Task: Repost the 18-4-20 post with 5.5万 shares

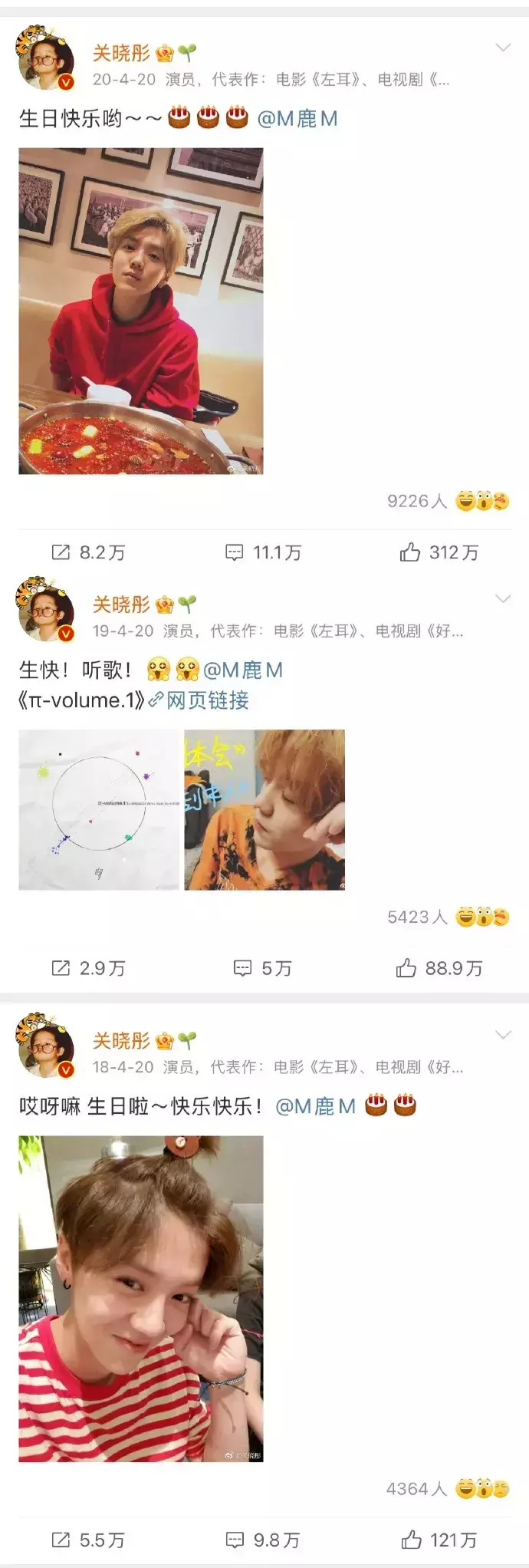Action: click(x=87, y=1540)
